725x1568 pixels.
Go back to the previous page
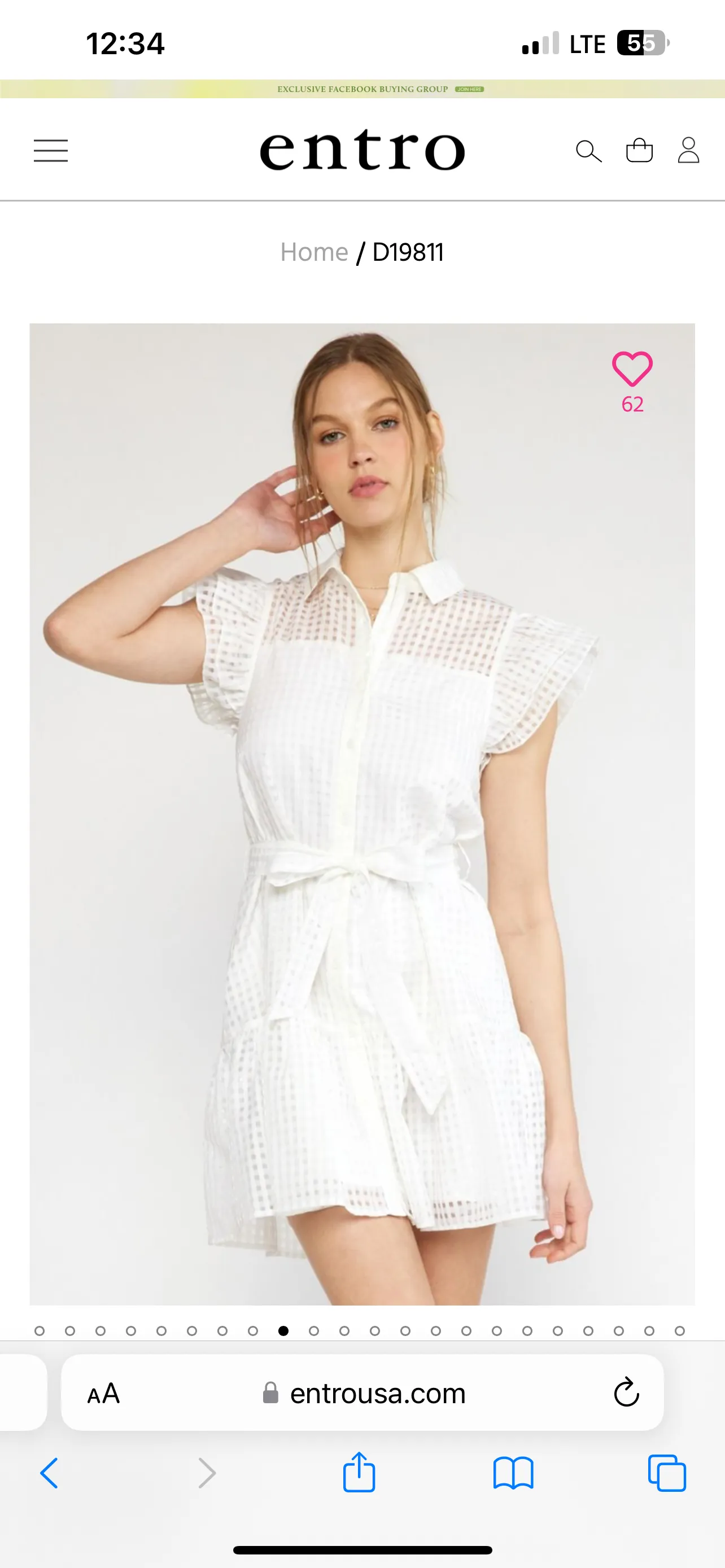point(49,1473)
